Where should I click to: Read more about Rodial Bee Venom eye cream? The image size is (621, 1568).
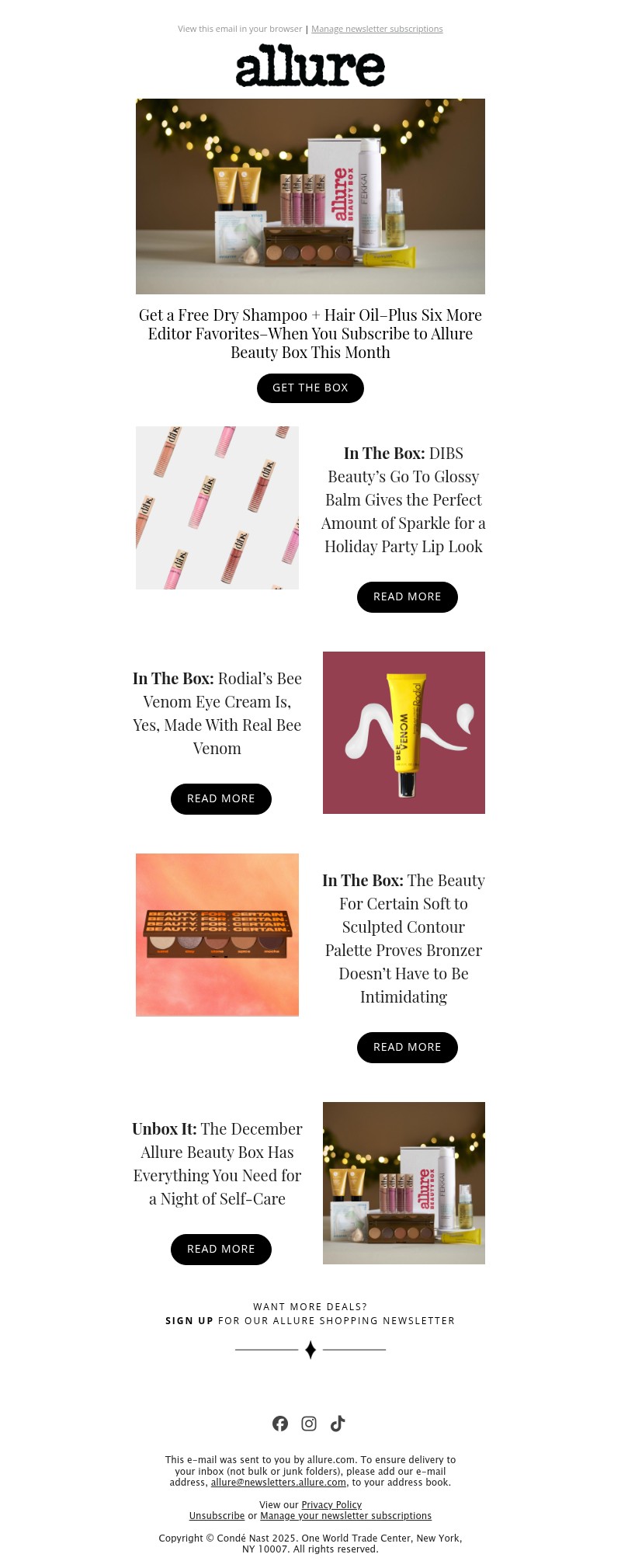click(220, 798)
